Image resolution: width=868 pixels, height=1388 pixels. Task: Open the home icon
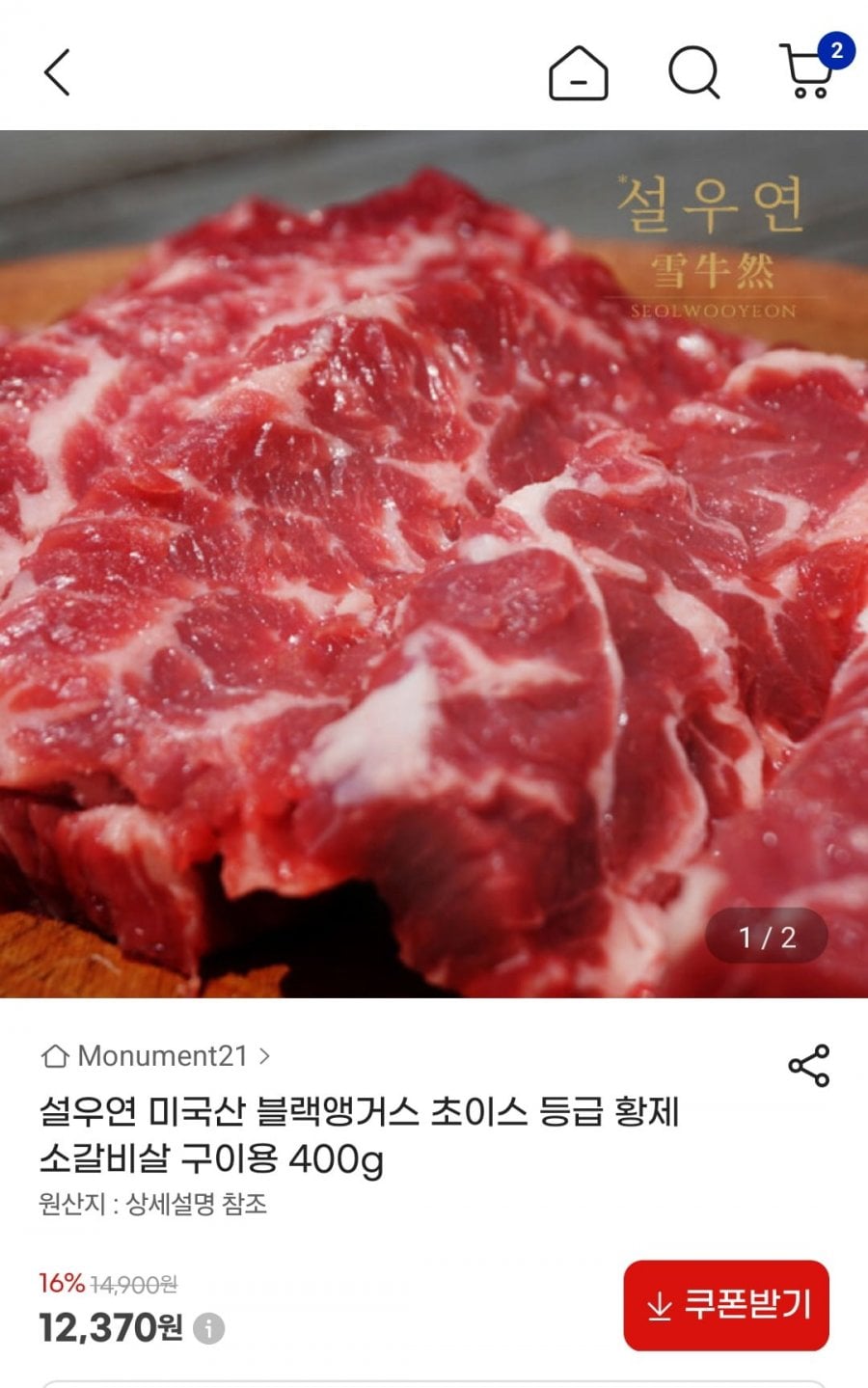[x=578, y=73]
